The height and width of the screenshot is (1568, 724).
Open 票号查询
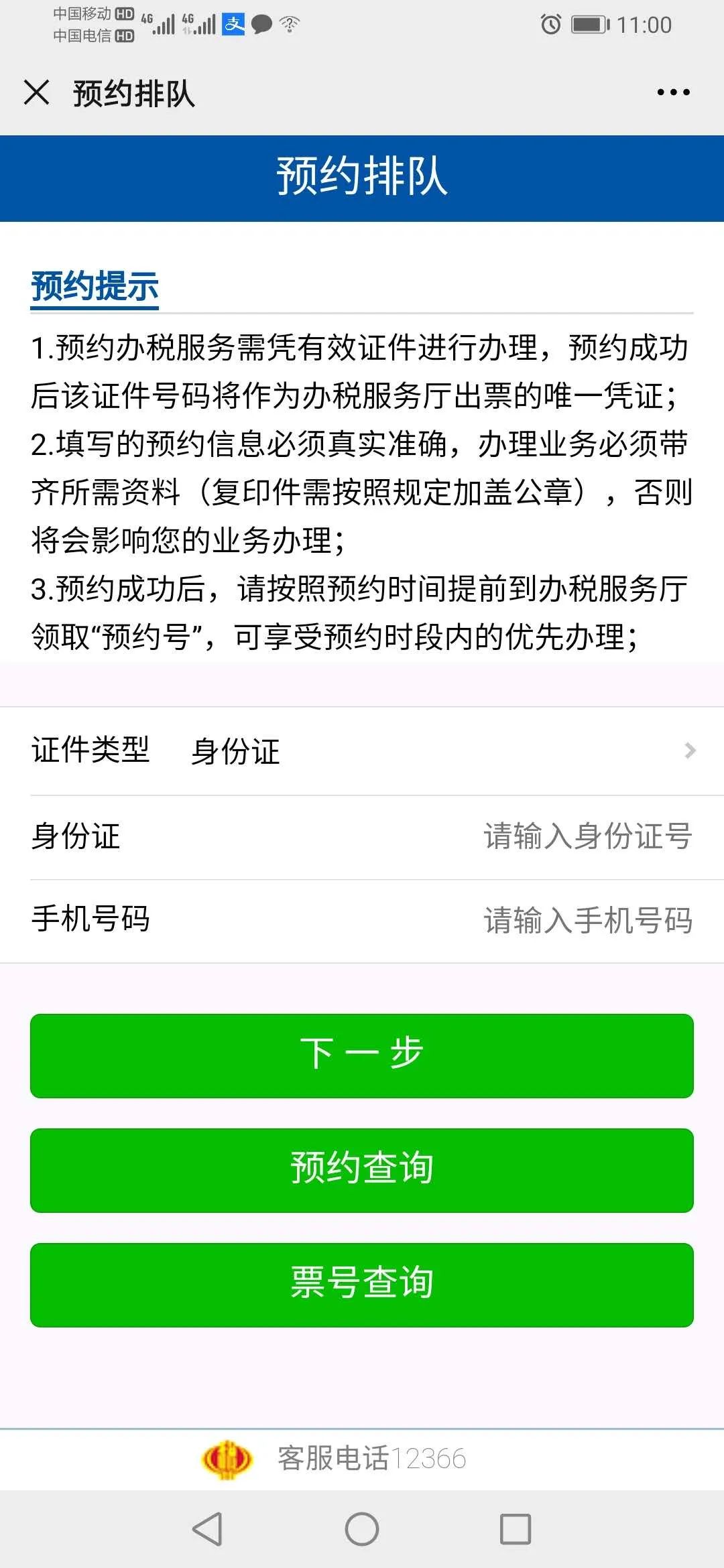(x=362, y=1285)
